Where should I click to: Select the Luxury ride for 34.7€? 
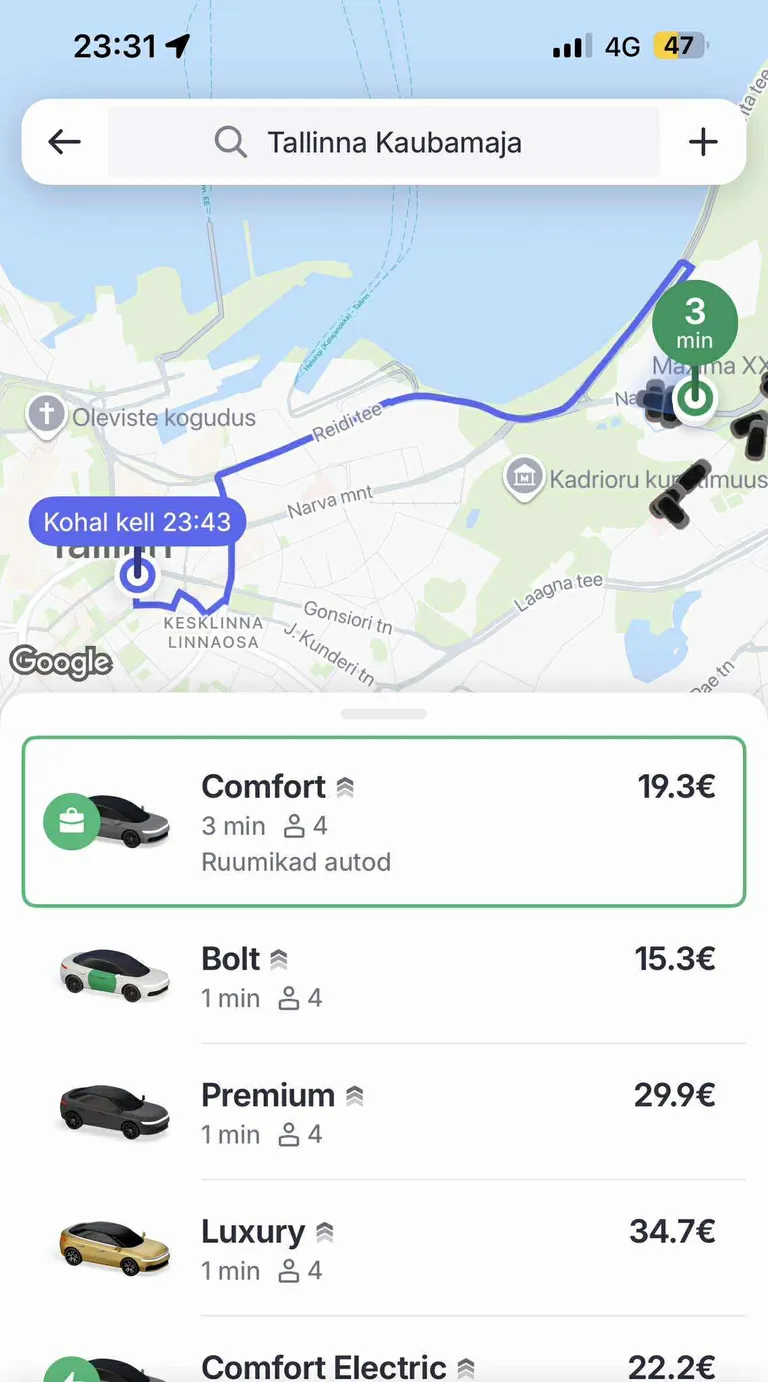(384, 1248)
